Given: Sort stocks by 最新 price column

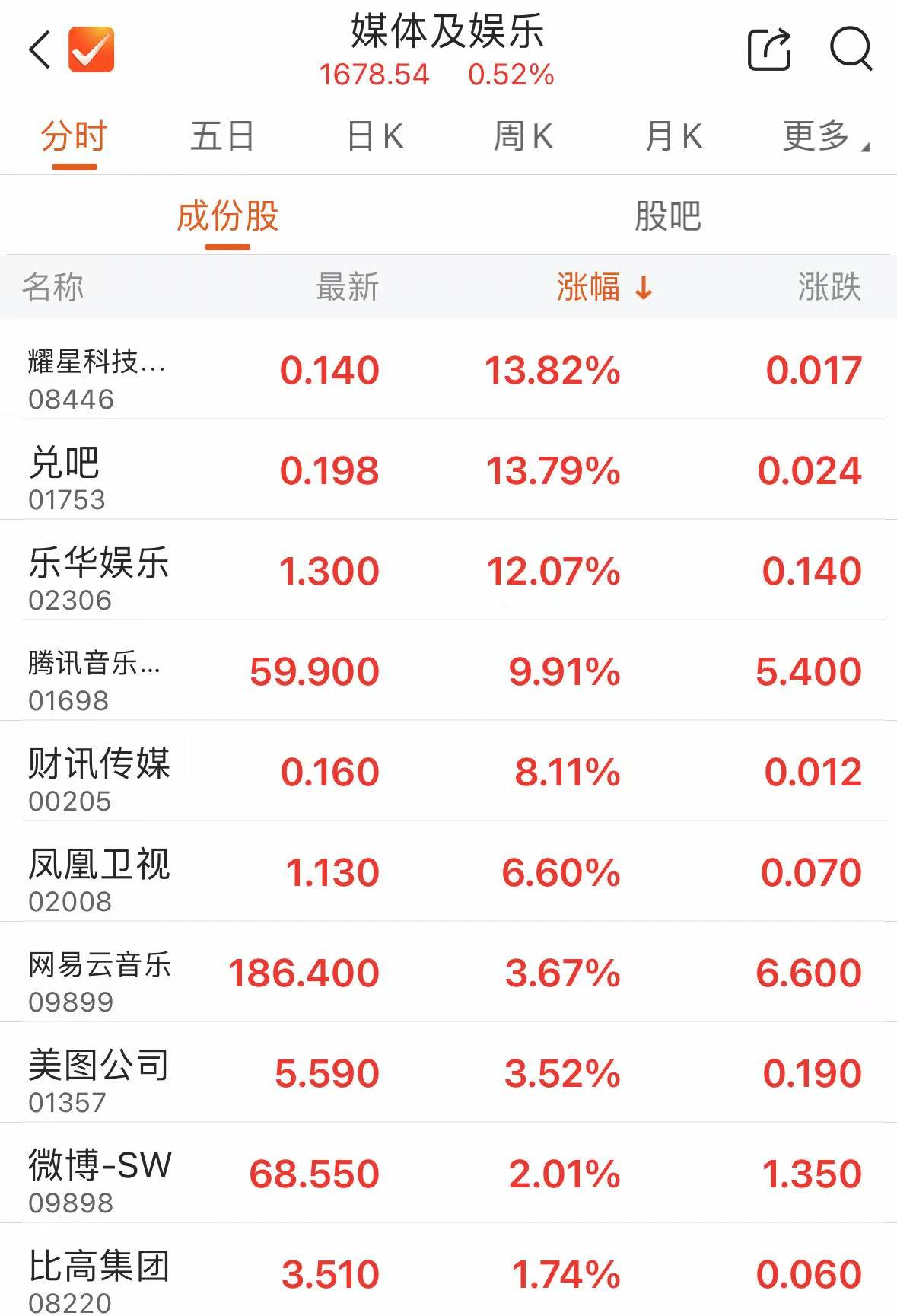Looking at the screenshot, I should pos(347,288).
